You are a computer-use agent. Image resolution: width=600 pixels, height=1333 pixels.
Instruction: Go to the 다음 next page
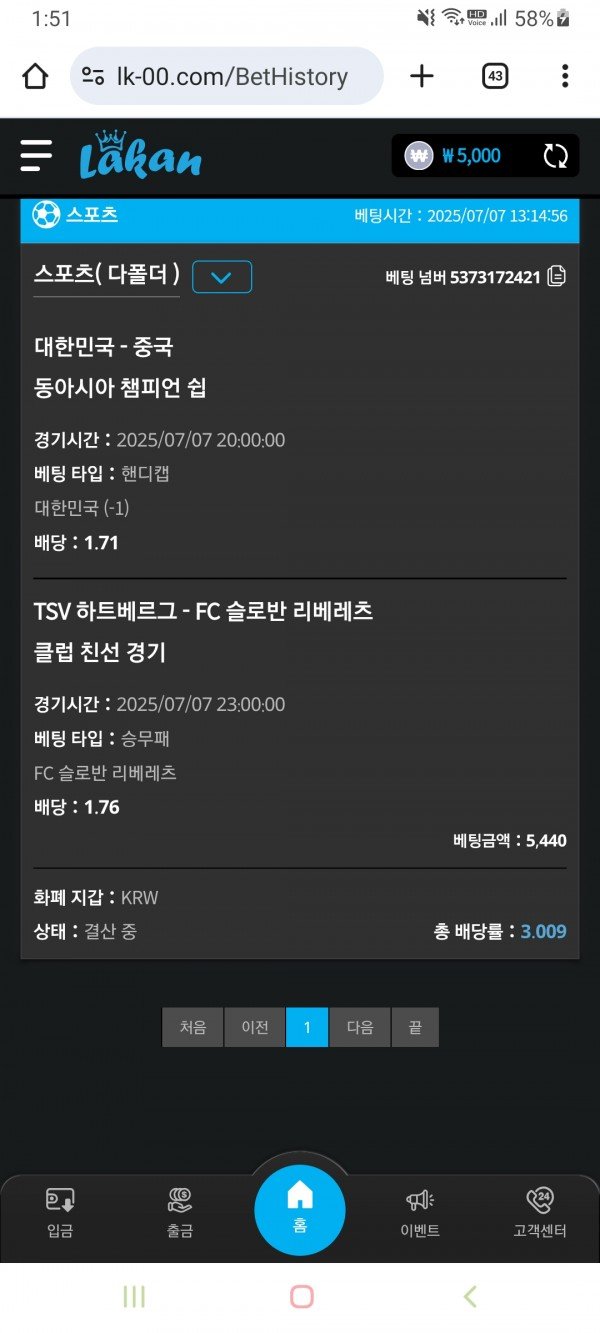359,1027
